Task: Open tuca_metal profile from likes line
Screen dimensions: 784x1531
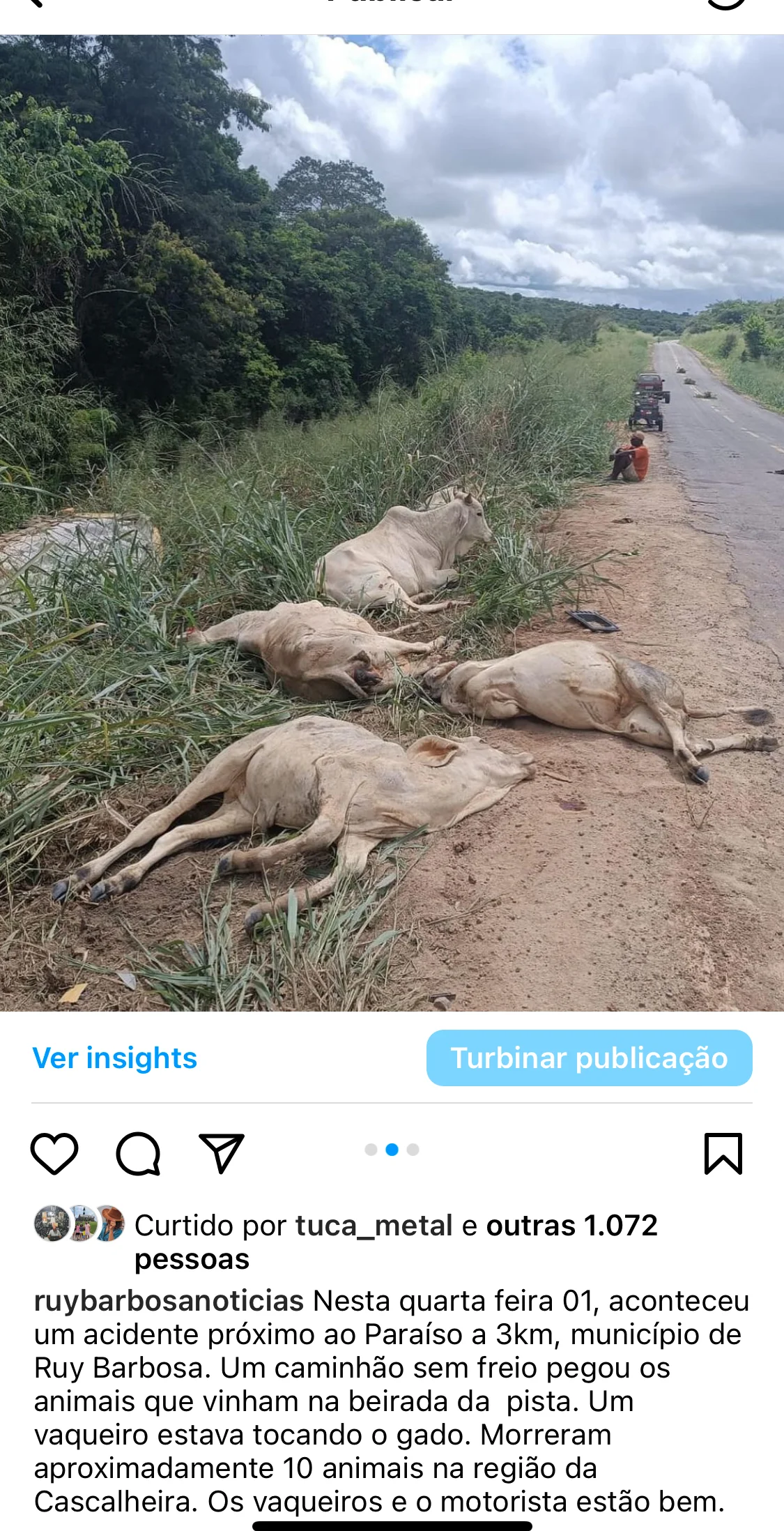Action: (374, 1226)
